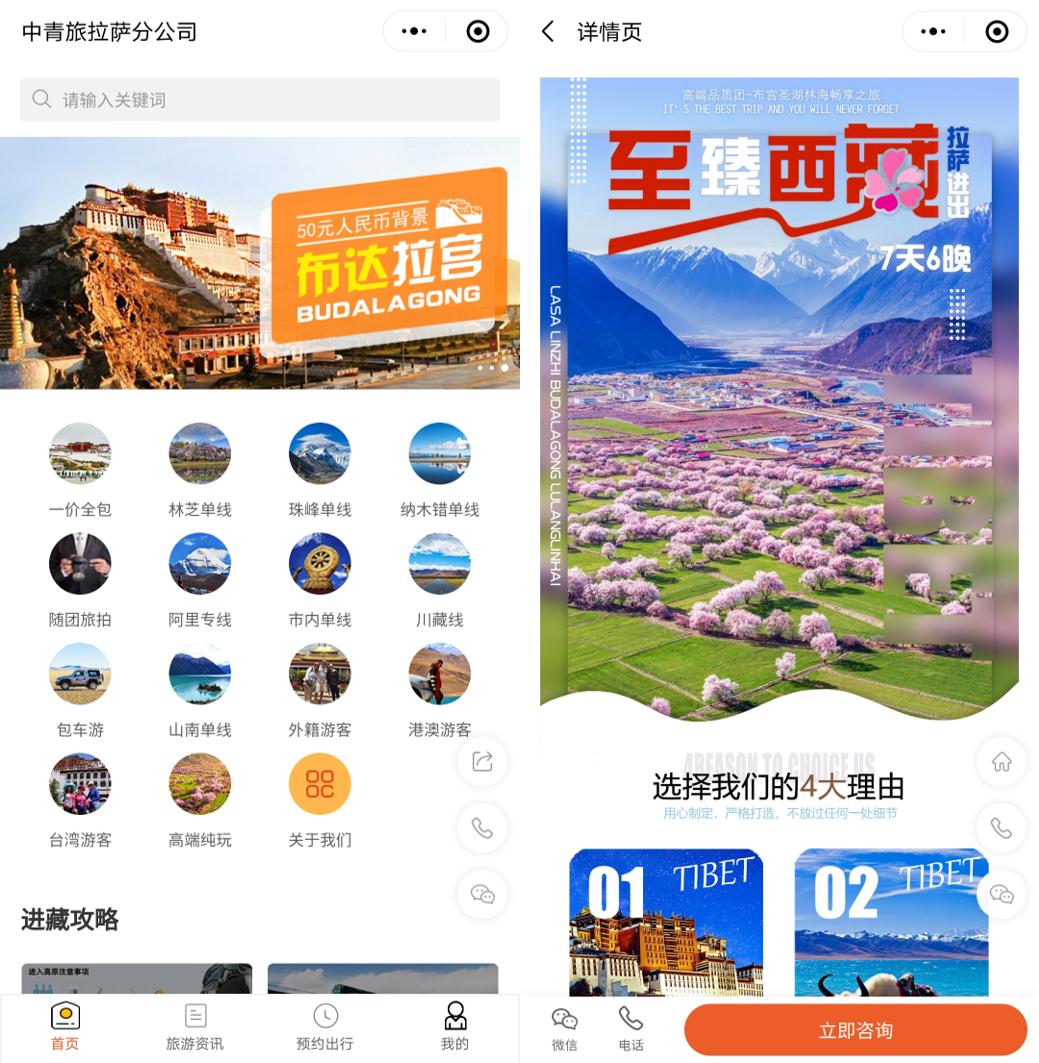
Task: Contact via 微信 in the bottom bar
Action: [565, 1029]
